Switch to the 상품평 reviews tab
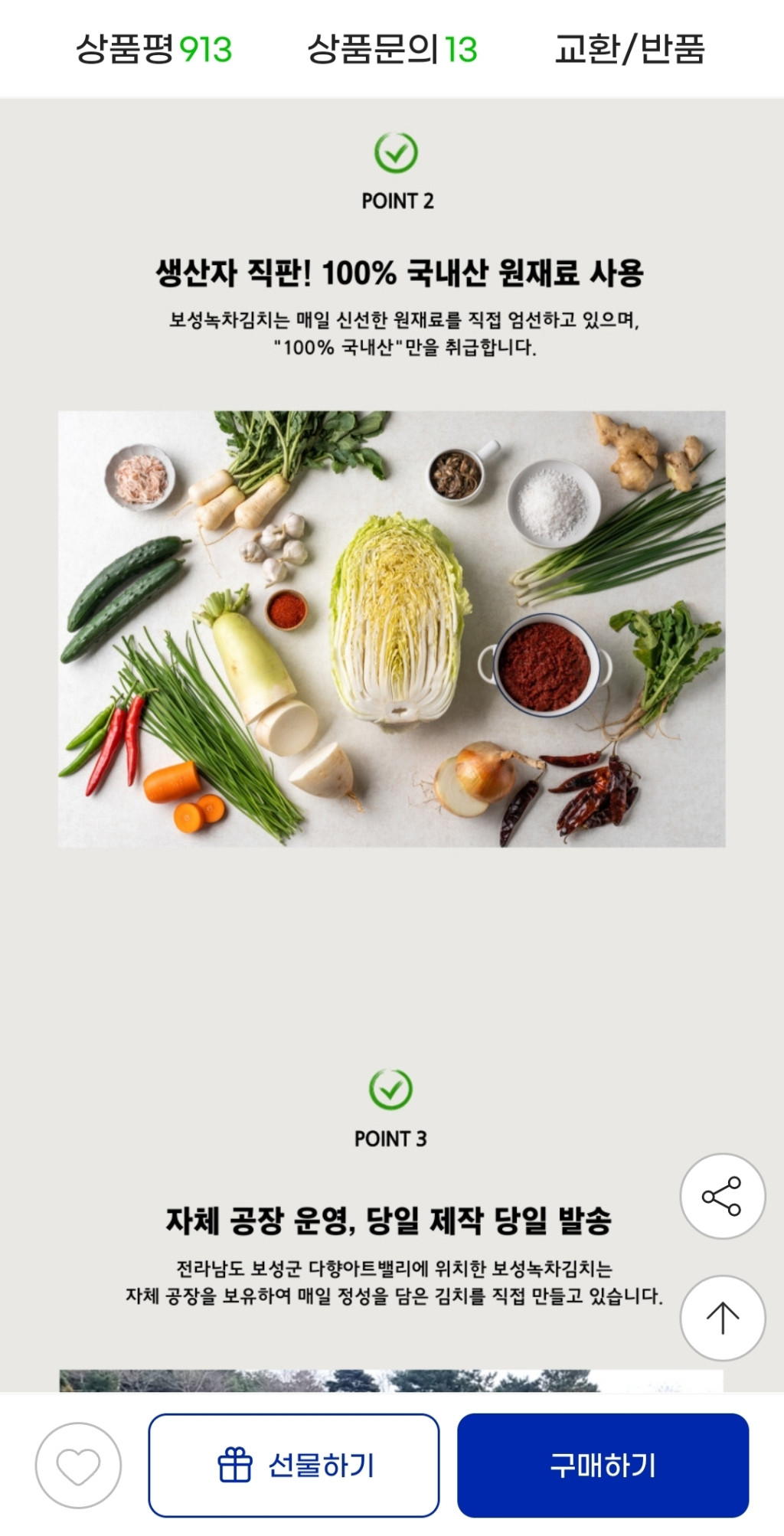 click(x=153, y=49)
